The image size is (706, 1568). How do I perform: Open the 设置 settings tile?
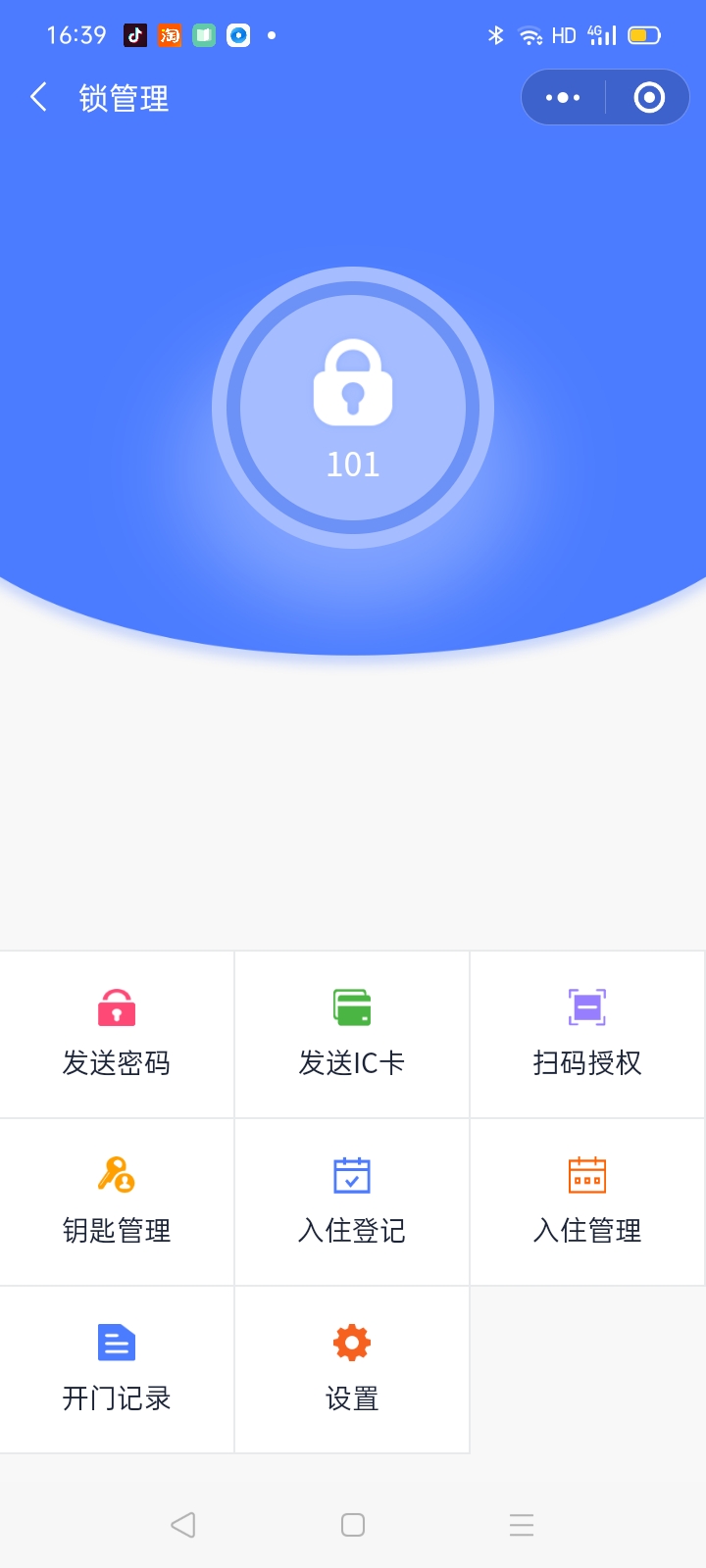(352, 1369)
